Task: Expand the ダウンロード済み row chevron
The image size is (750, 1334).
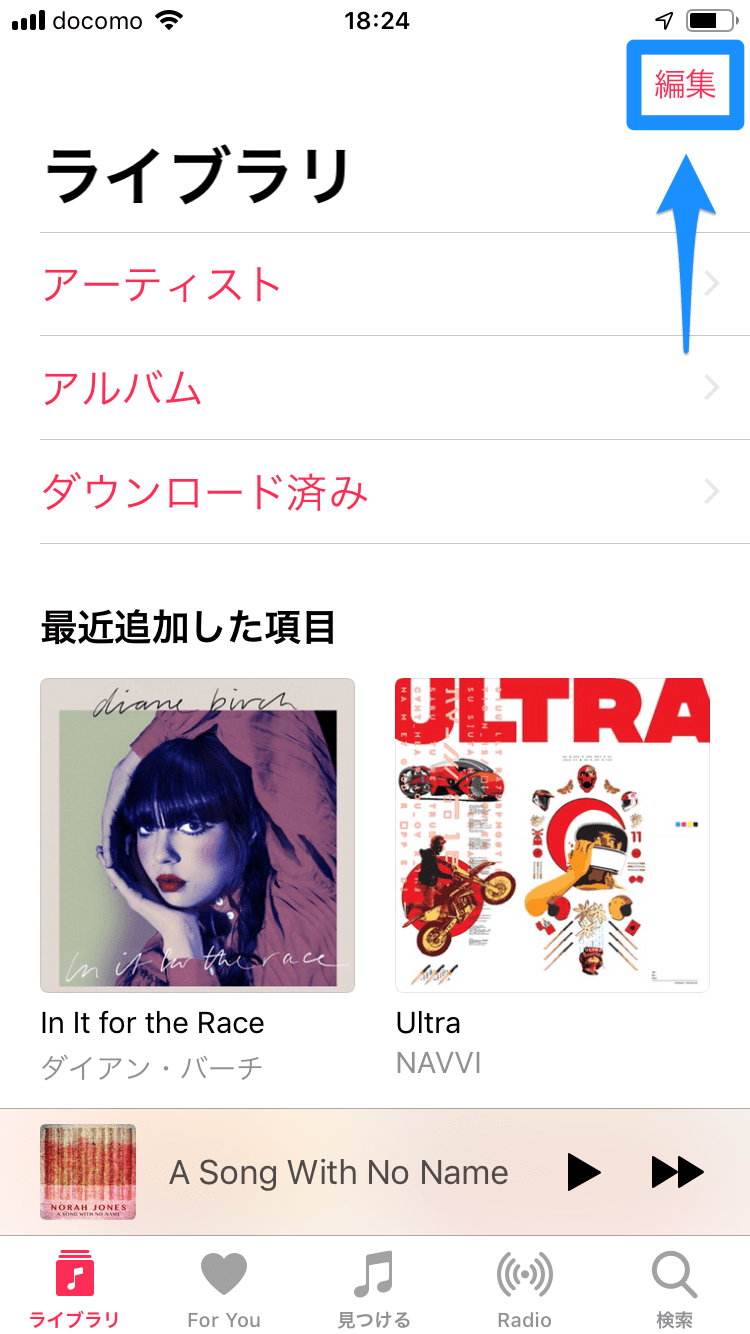Action: [x=711, y=491]
